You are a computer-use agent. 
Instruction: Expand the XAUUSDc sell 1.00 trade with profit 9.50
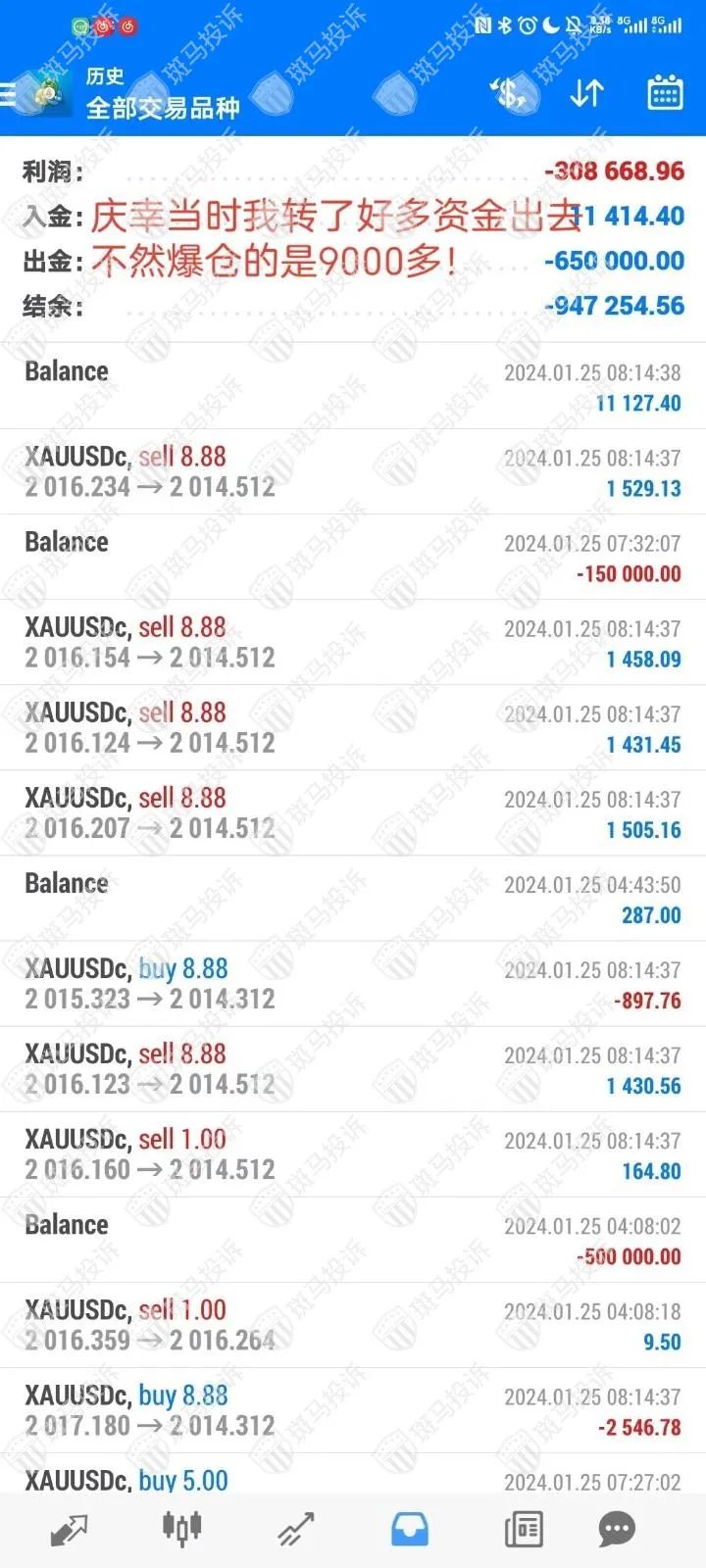[x=353, y=1325]
